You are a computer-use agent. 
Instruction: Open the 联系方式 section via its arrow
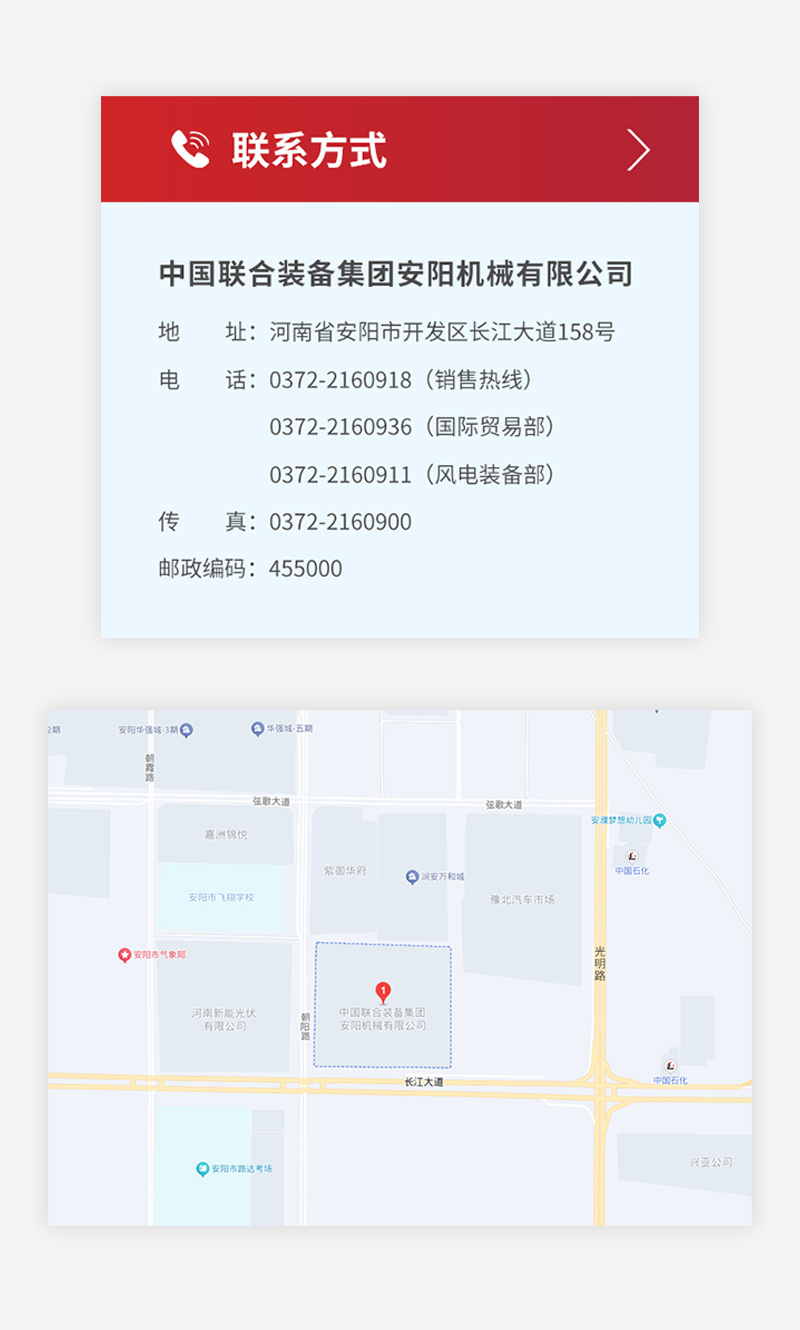pos(638,150)
